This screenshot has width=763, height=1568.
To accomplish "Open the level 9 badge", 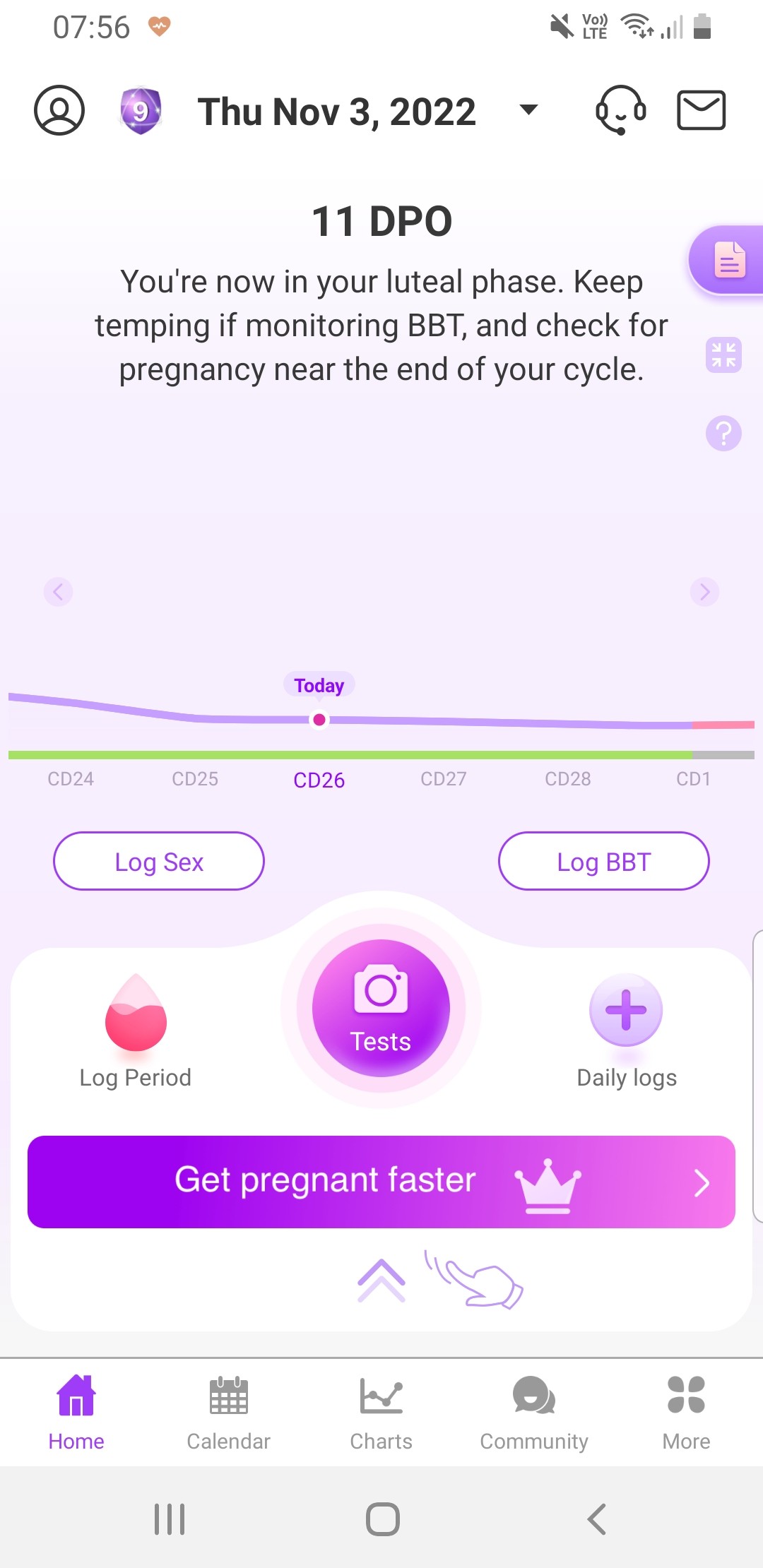I will 141,111.
